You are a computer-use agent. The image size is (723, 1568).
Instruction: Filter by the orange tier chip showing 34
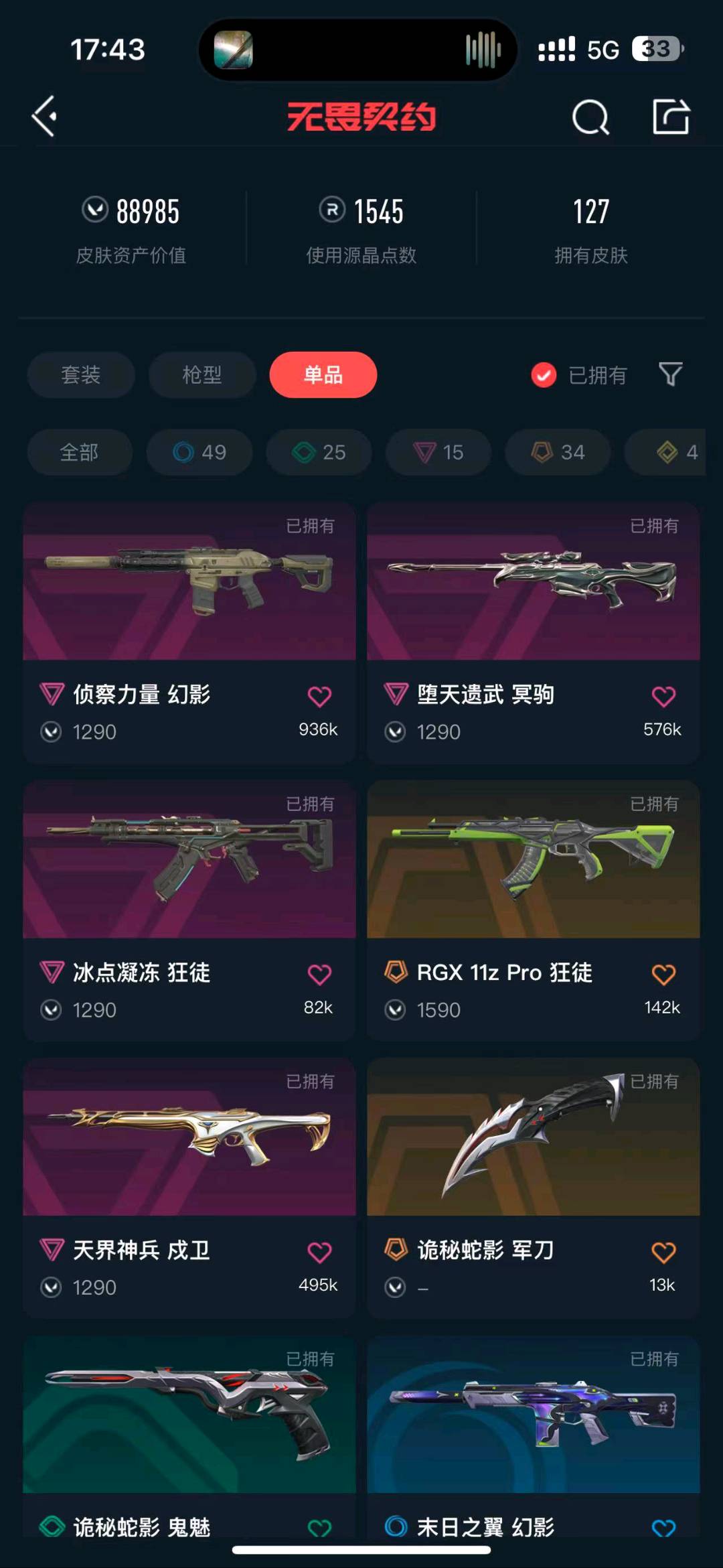pos(558,452)
